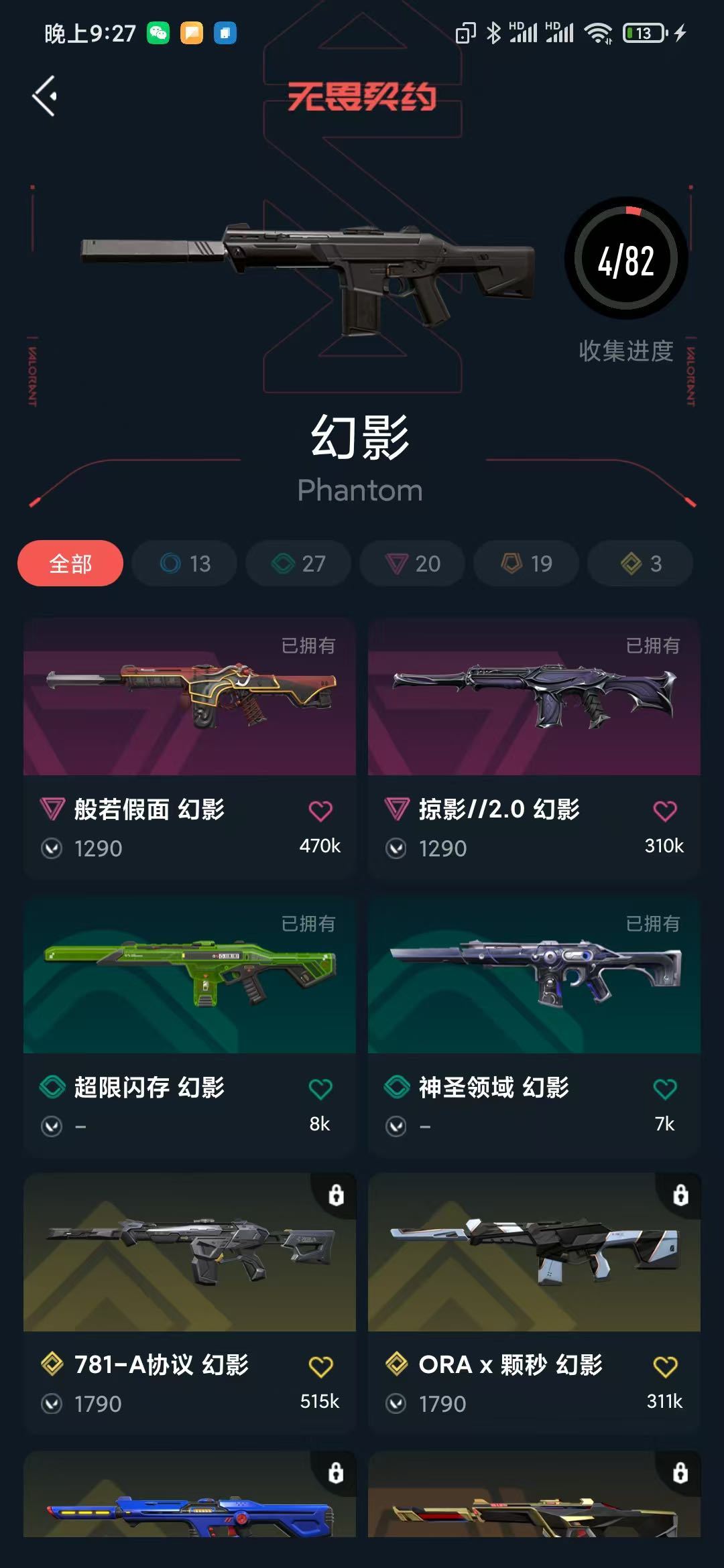Filter skins by the tier showing 13
The width and height of the screenshot is (724, 1568).
pos(184,564)
